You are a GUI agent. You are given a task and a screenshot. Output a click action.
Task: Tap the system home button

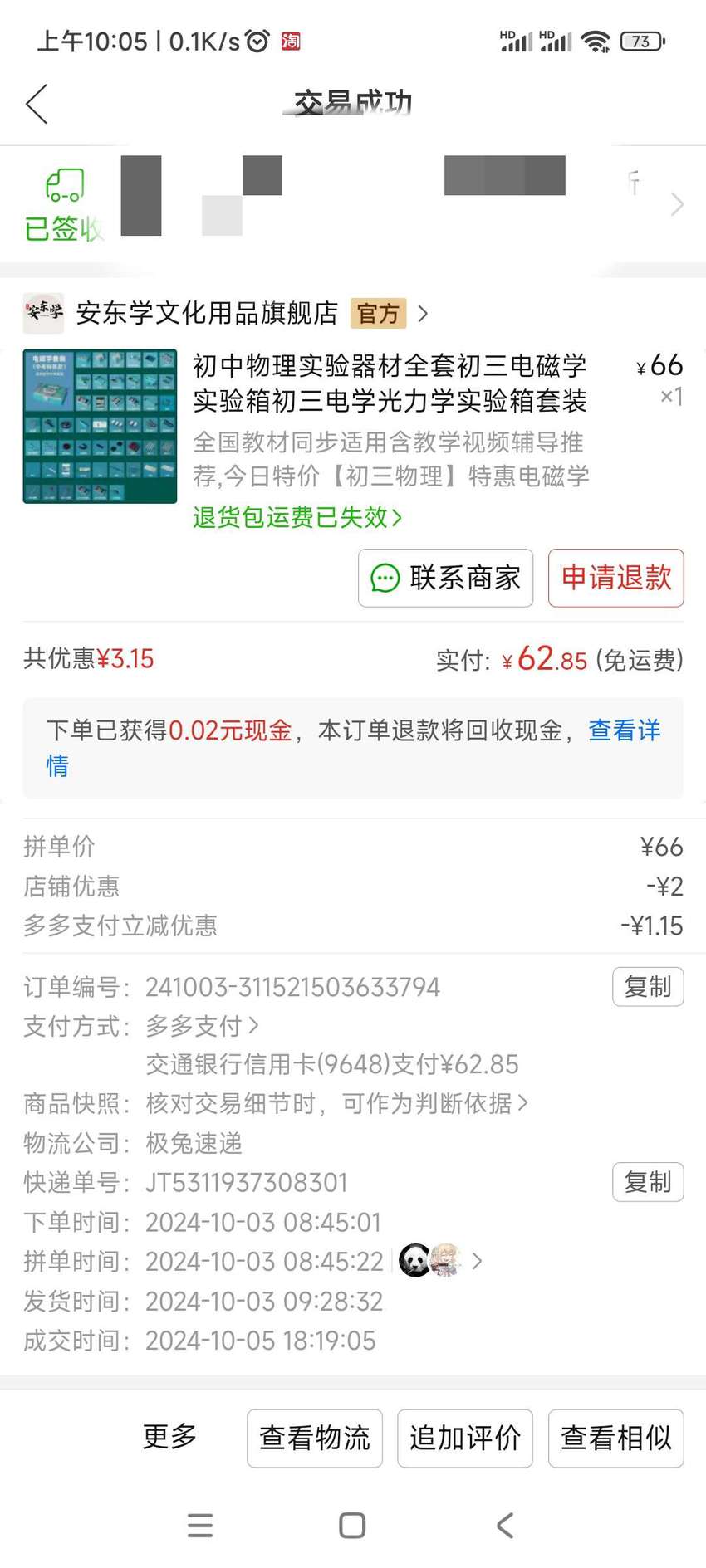[352, 1525]
